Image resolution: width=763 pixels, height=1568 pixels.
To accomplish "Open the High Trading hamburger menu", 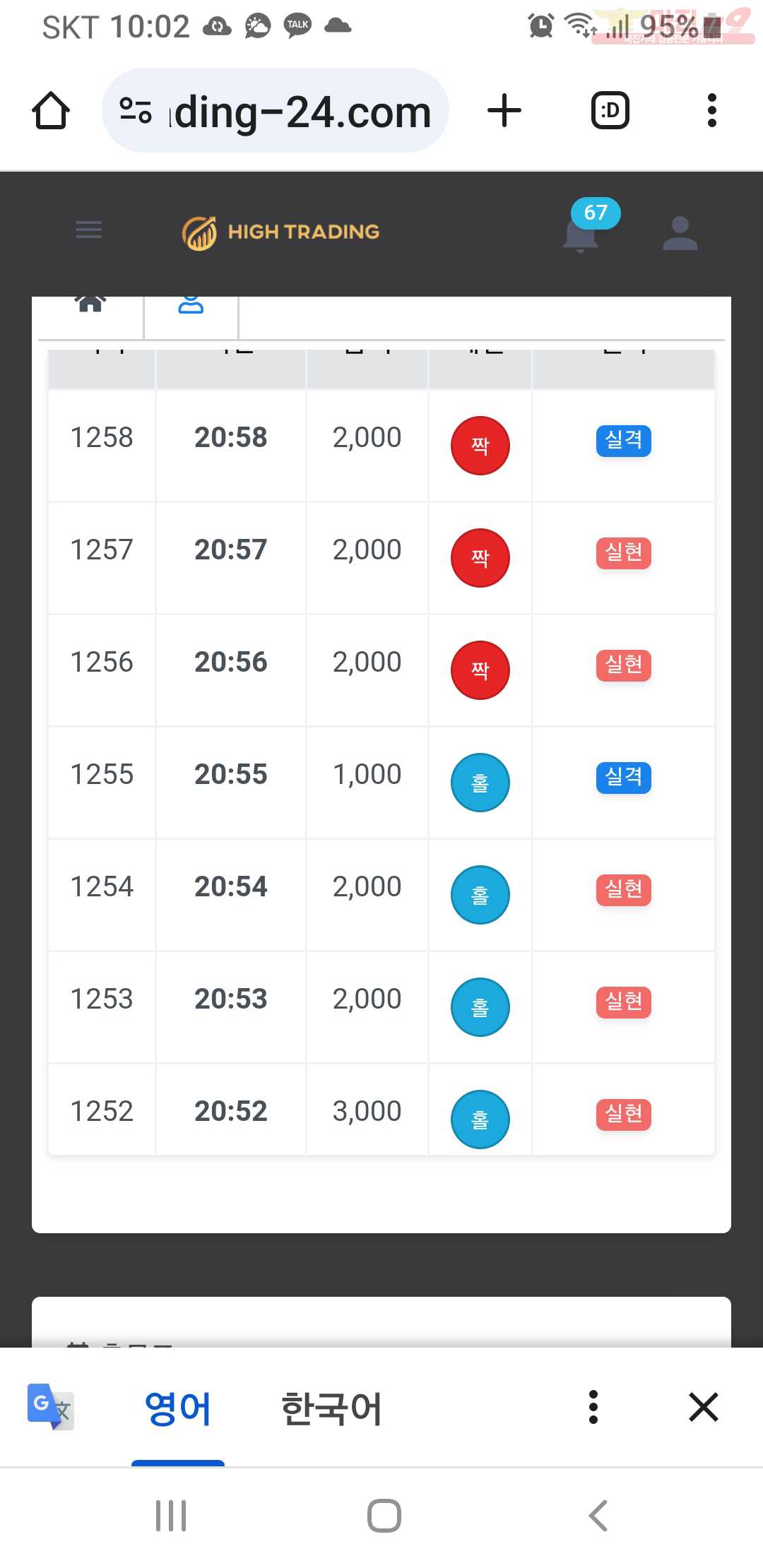I will tap(89, 230).
